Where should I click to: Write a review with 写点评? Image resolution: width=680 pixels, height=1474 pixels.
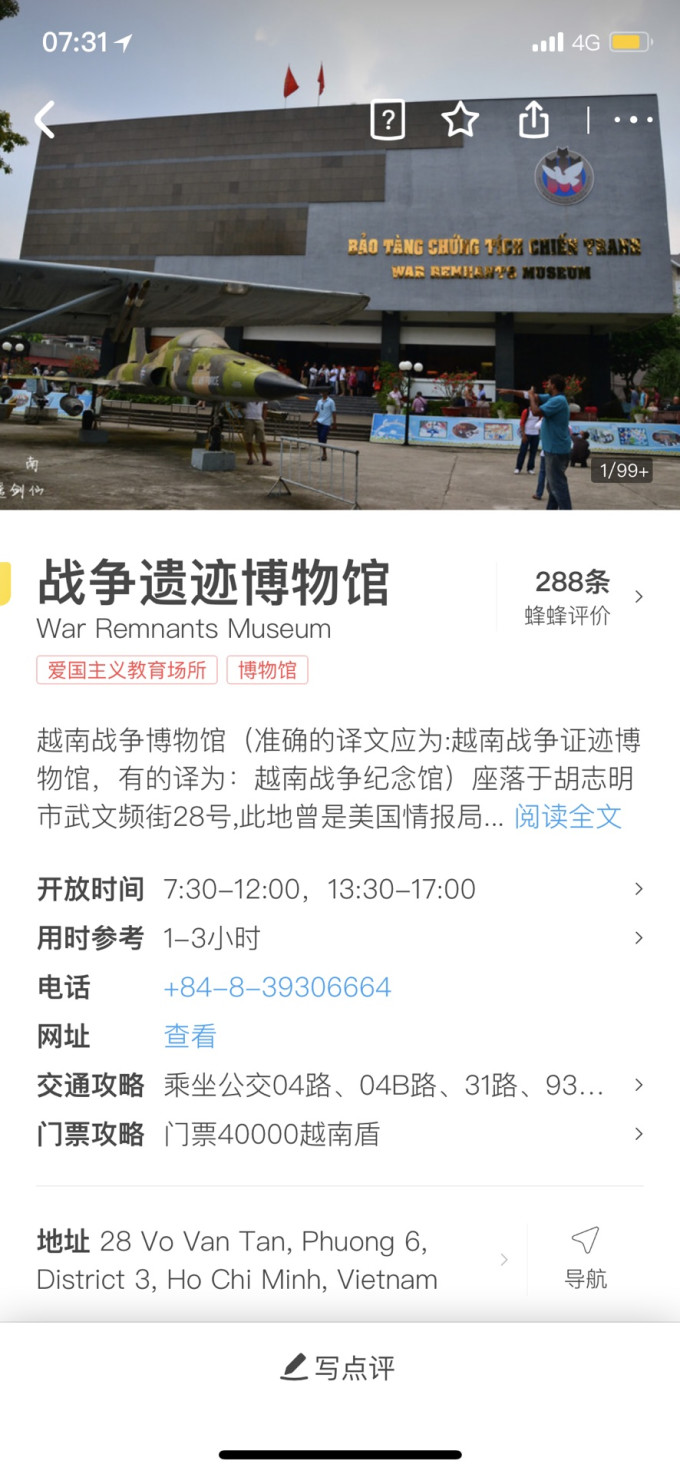point(339,1368)
